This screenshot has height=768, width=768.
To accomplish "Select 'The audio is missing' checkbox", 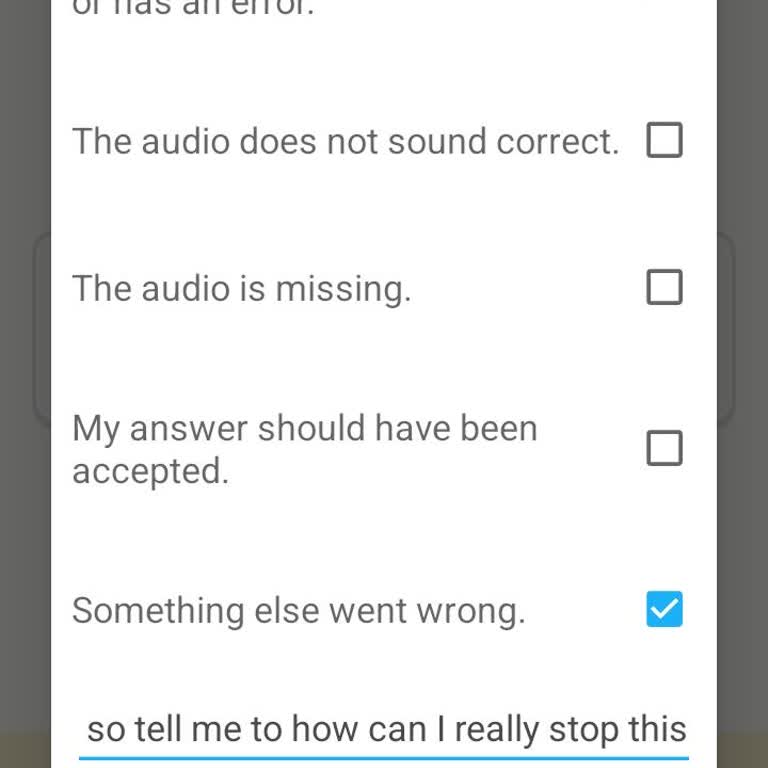I will [x=664, y=288].
